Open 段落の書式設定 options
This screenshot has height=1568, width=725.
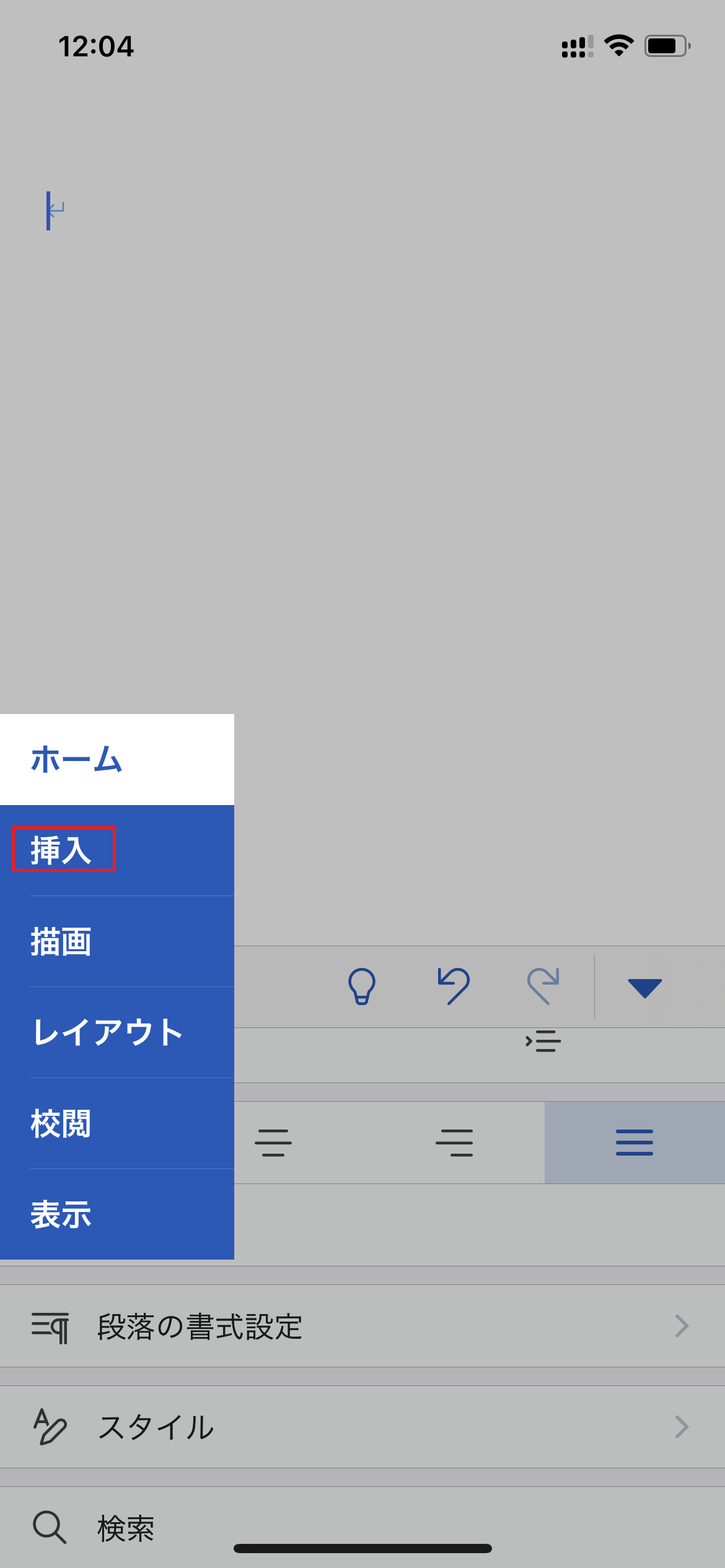[x=362, y=1326]
